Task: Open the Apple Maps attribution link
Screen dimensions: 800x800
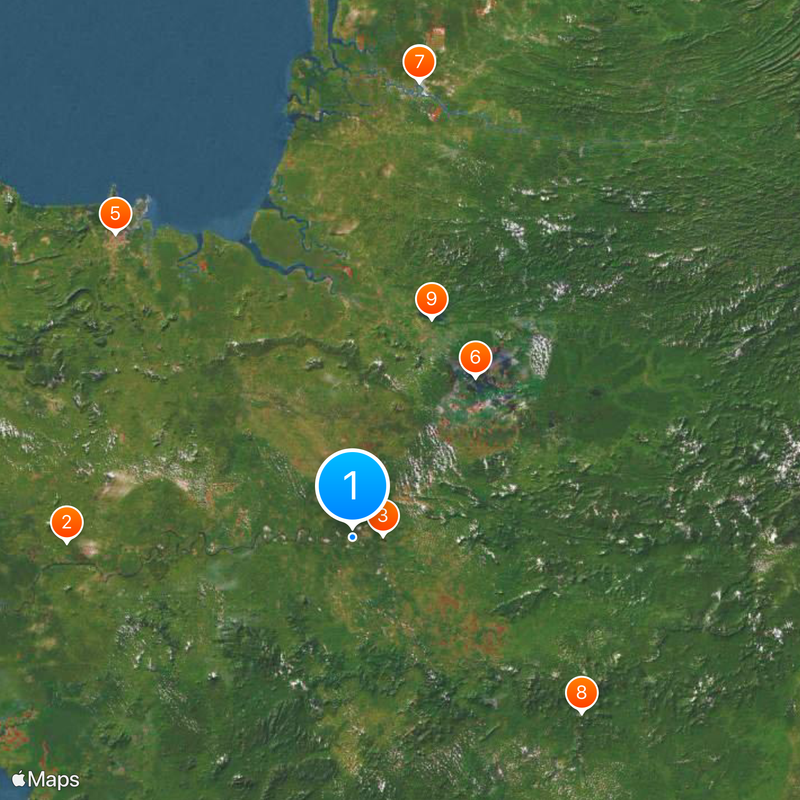Action: click(46, 778)
